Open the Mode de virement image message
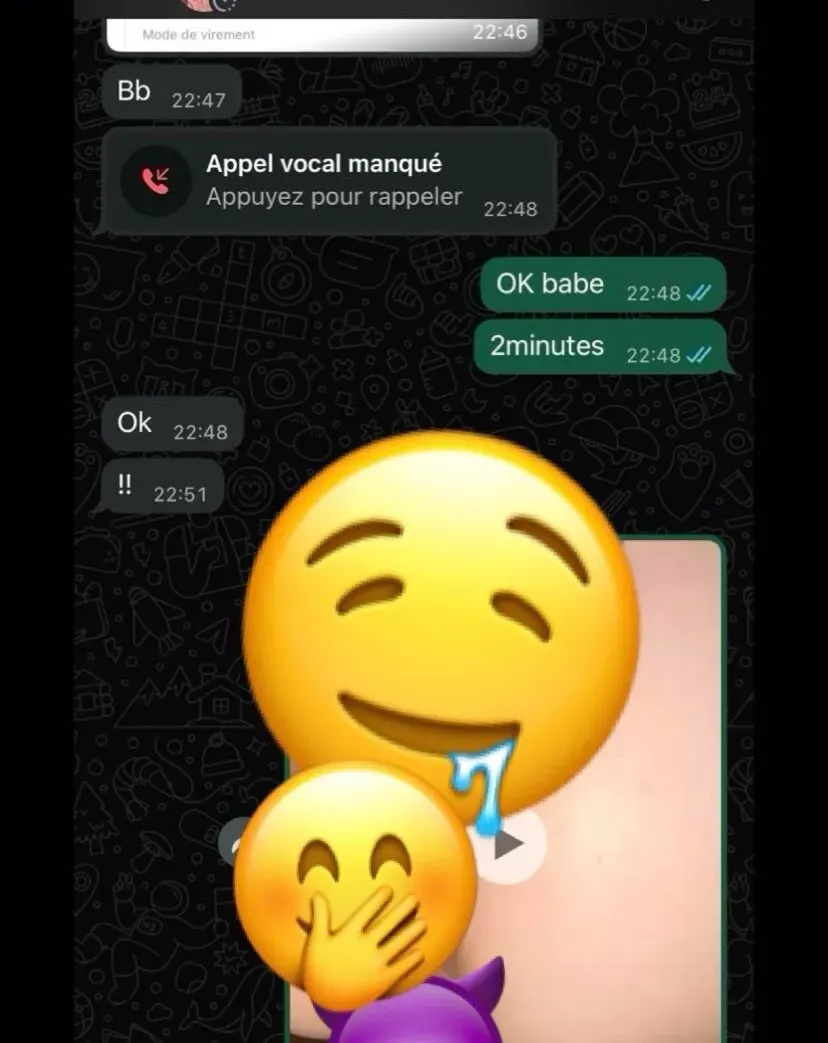 (323, 35)
